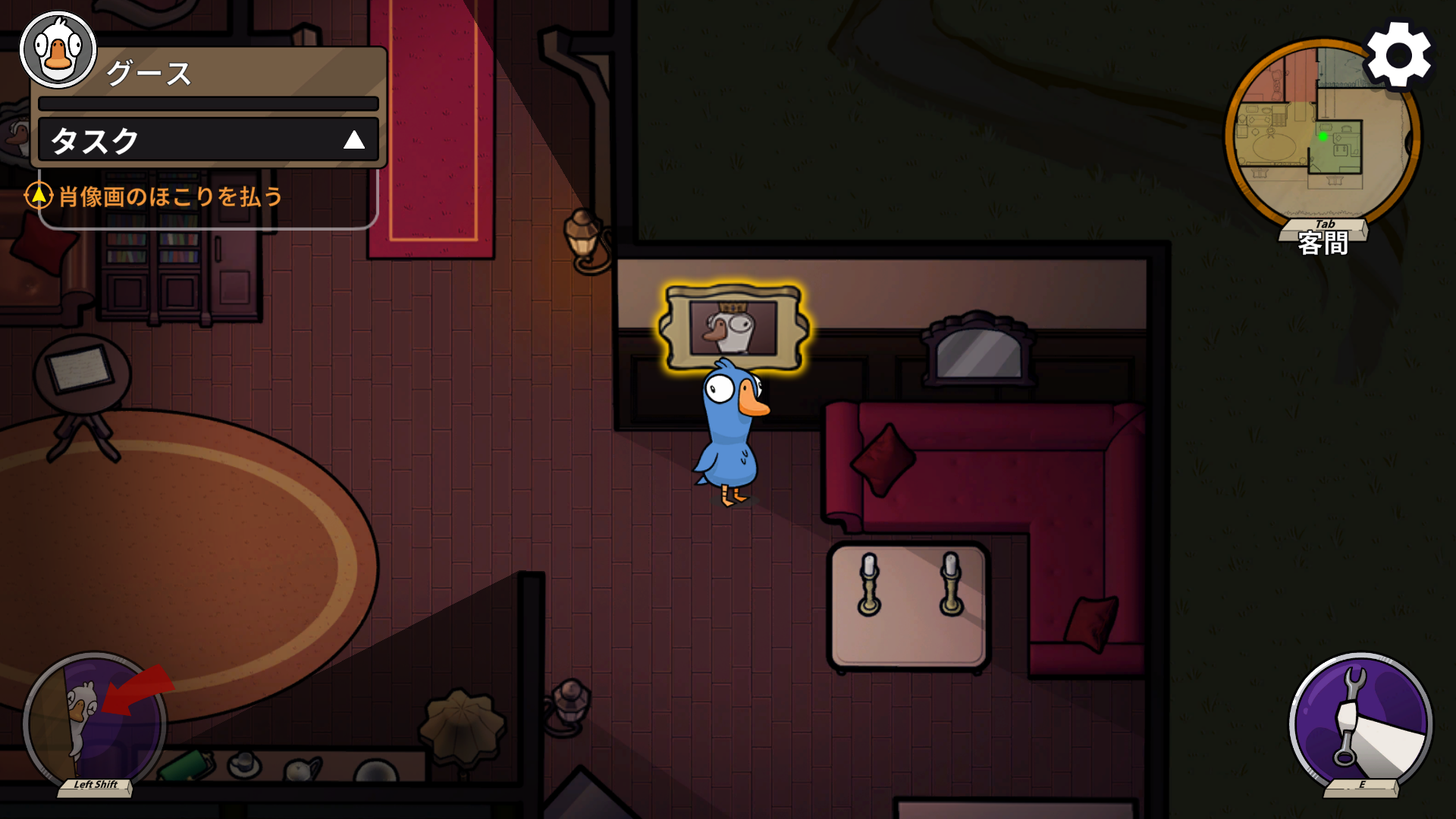Screen dimensions: 1456x819
Task: Open the settings gear
Action: tap(1398, 55)
